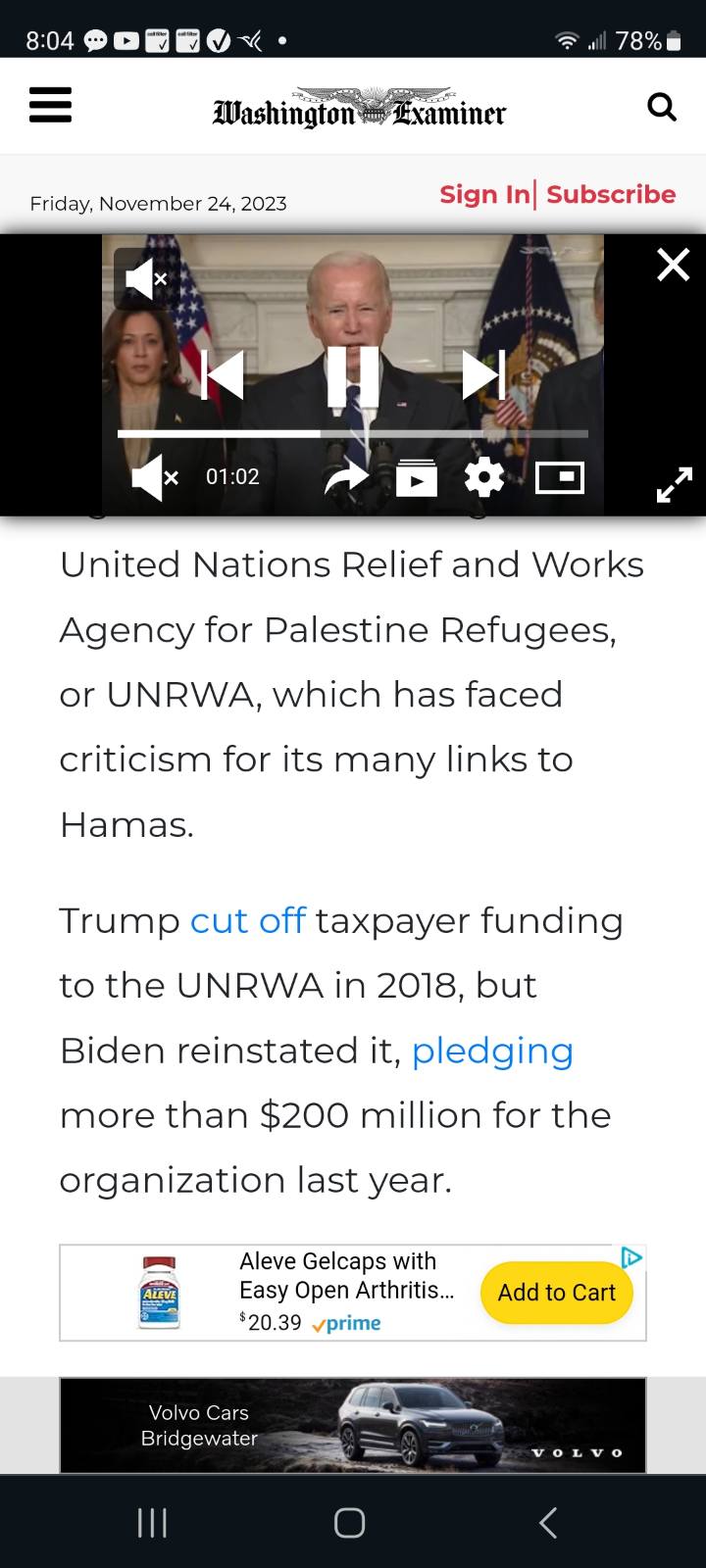The image size is (706, 1568).
Task: Open the hamburger navigation menu
Action: click(51, 105)
